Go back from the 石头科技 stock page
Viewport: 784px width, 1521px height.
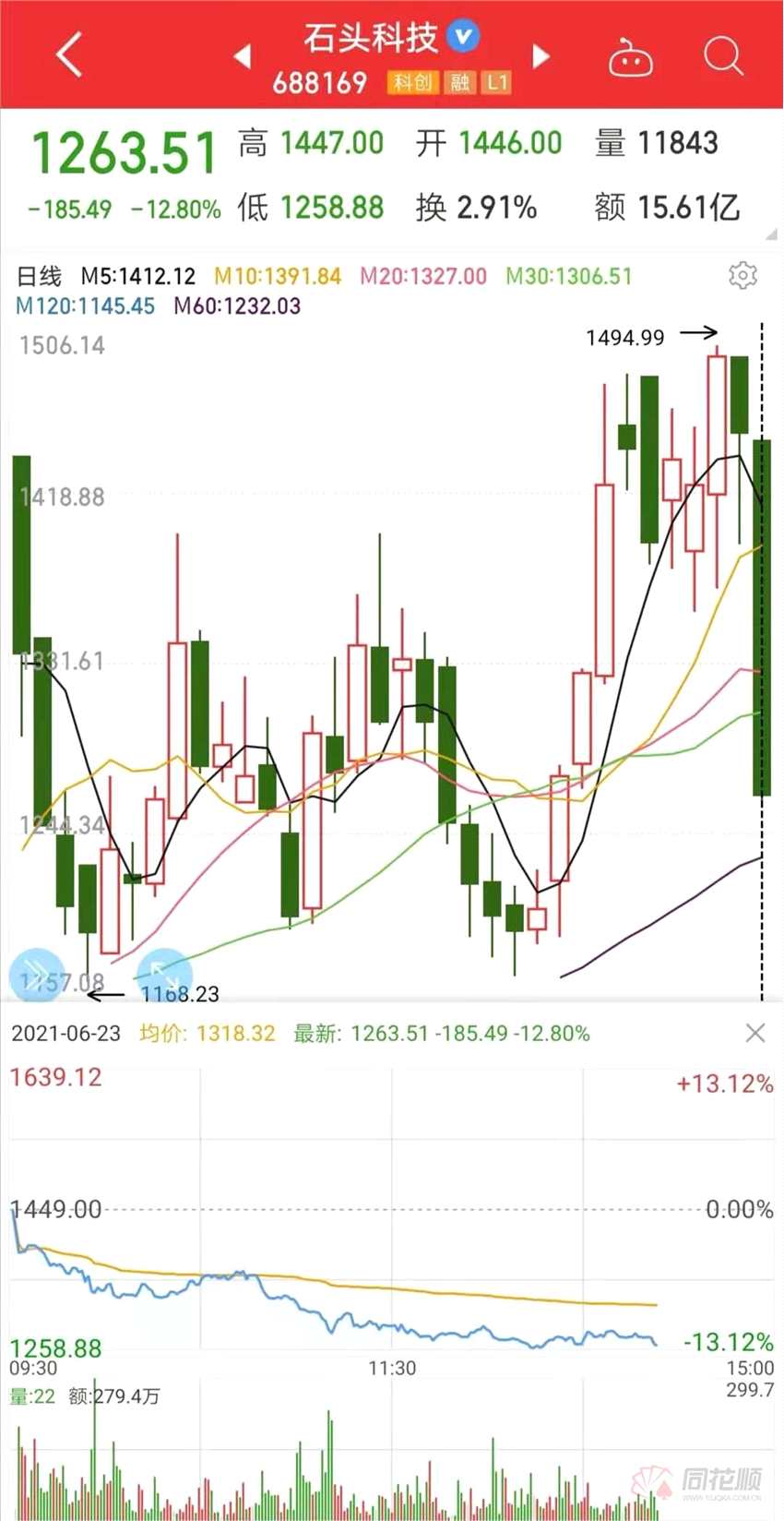pos(69,54)
